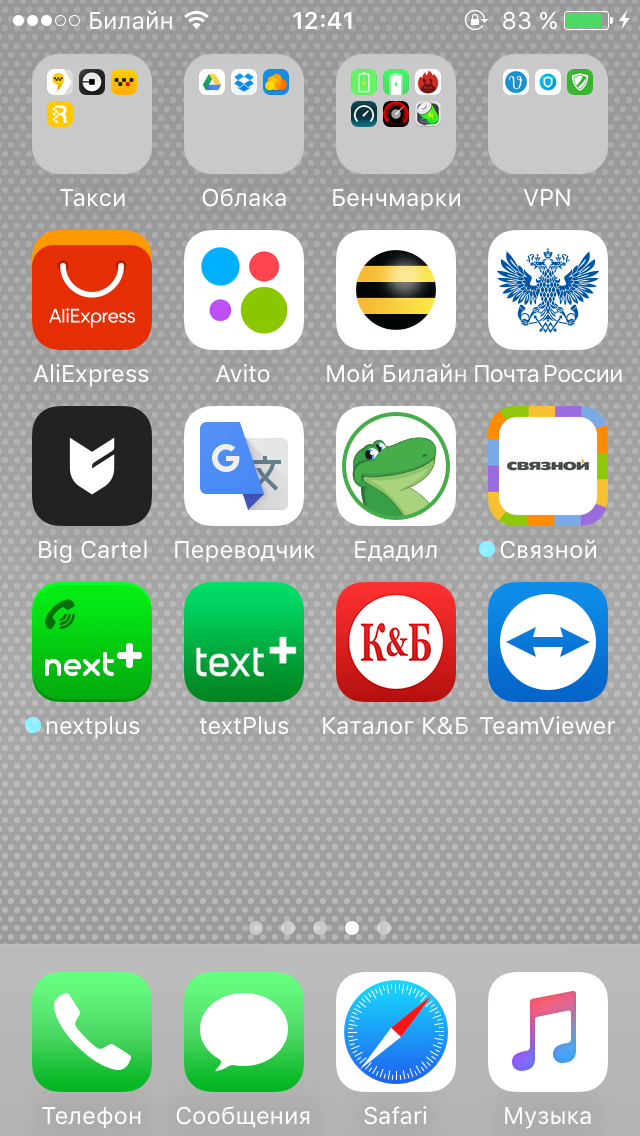Open the Телефон app in dock
Image resolution: width=640 pixels, height=1136 pixels.
pyautogui.click(x=92, y=1032)
